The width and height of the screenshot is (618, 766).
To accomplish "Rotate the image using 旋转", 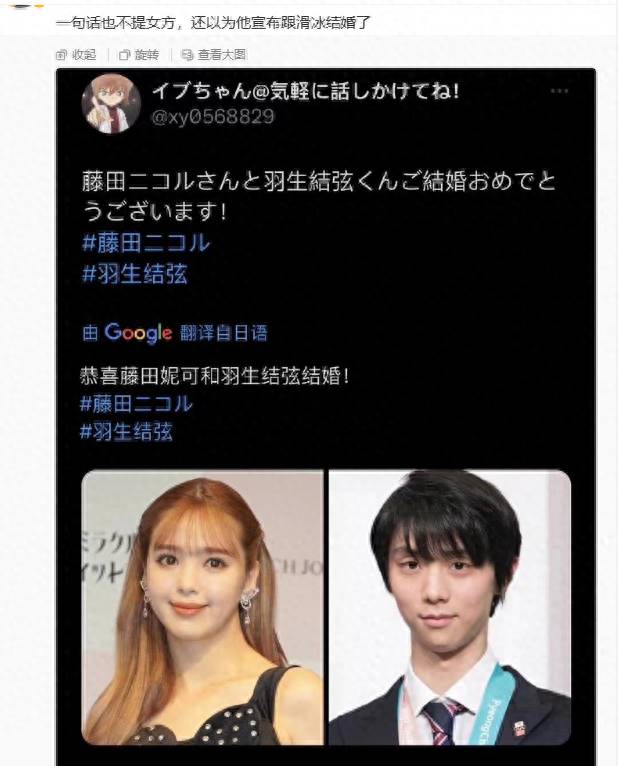I will pyautogui.click(x=139, y=55).
